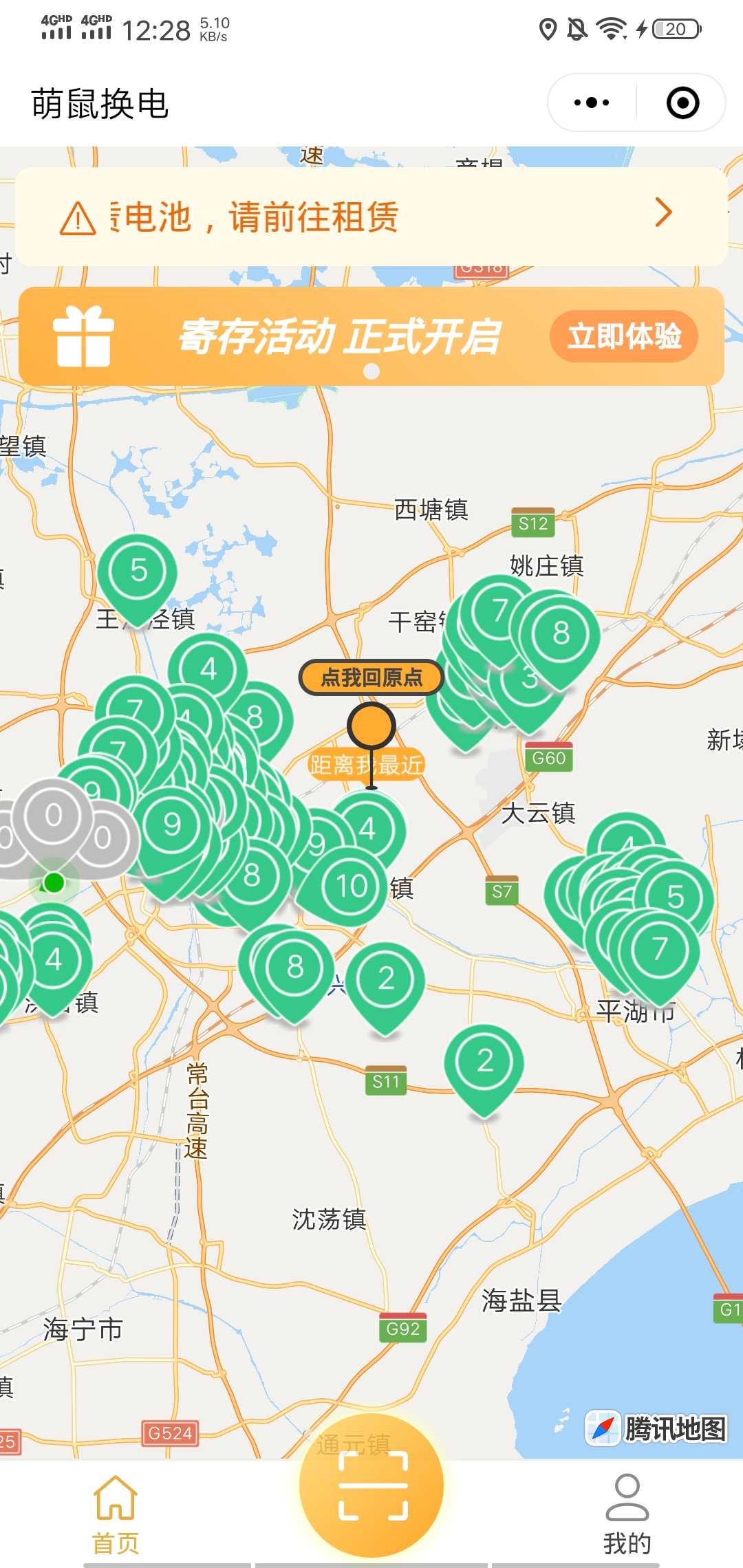Tap the 立即体验 button
Screen dimensions: 743x1568
[623, 336]
